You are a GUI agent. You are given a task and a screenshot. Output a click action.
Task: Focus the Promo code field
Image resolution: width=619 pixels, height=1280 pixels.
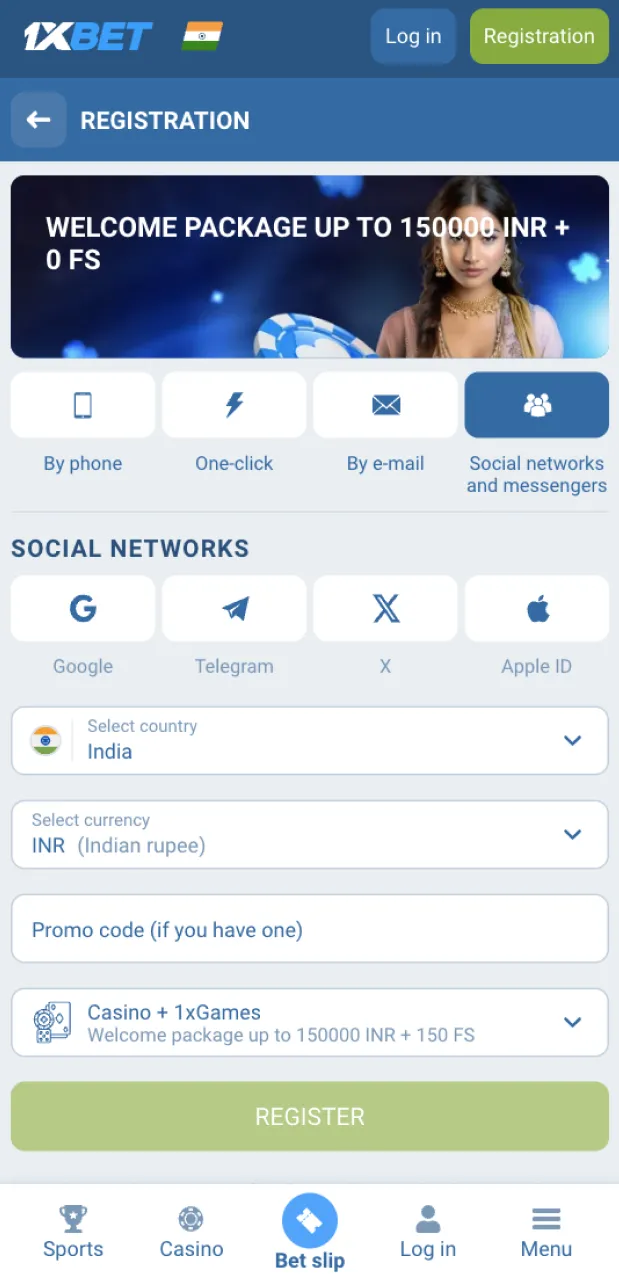[310, 929]
